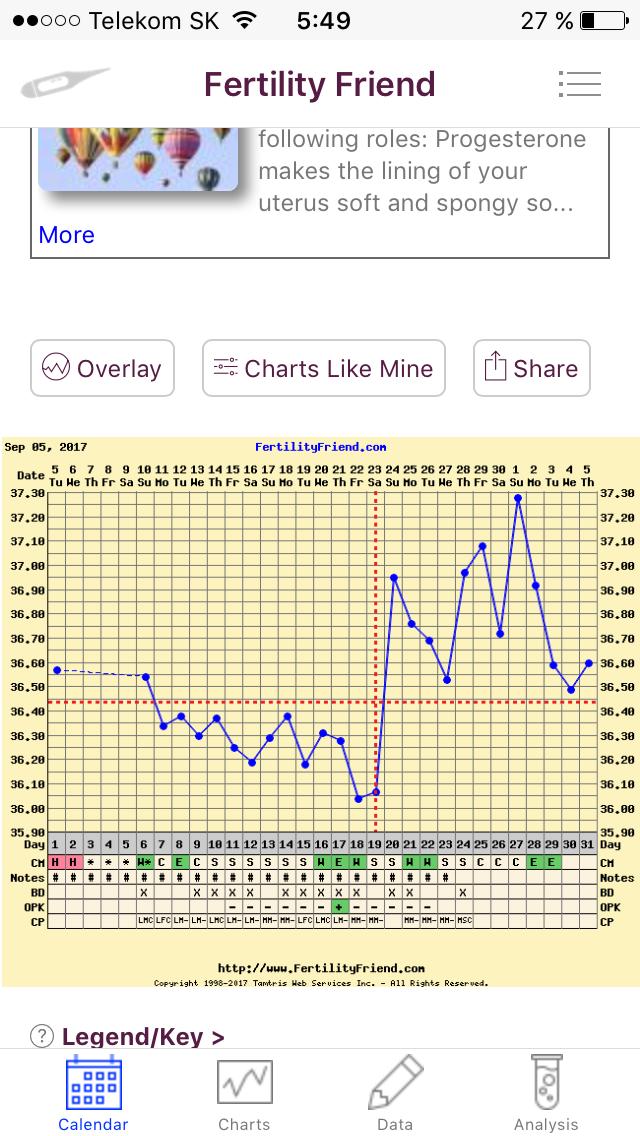Switch to the Charts tab
The width and height of the screenshot is (640, 1136).
tap(244, 1093)
